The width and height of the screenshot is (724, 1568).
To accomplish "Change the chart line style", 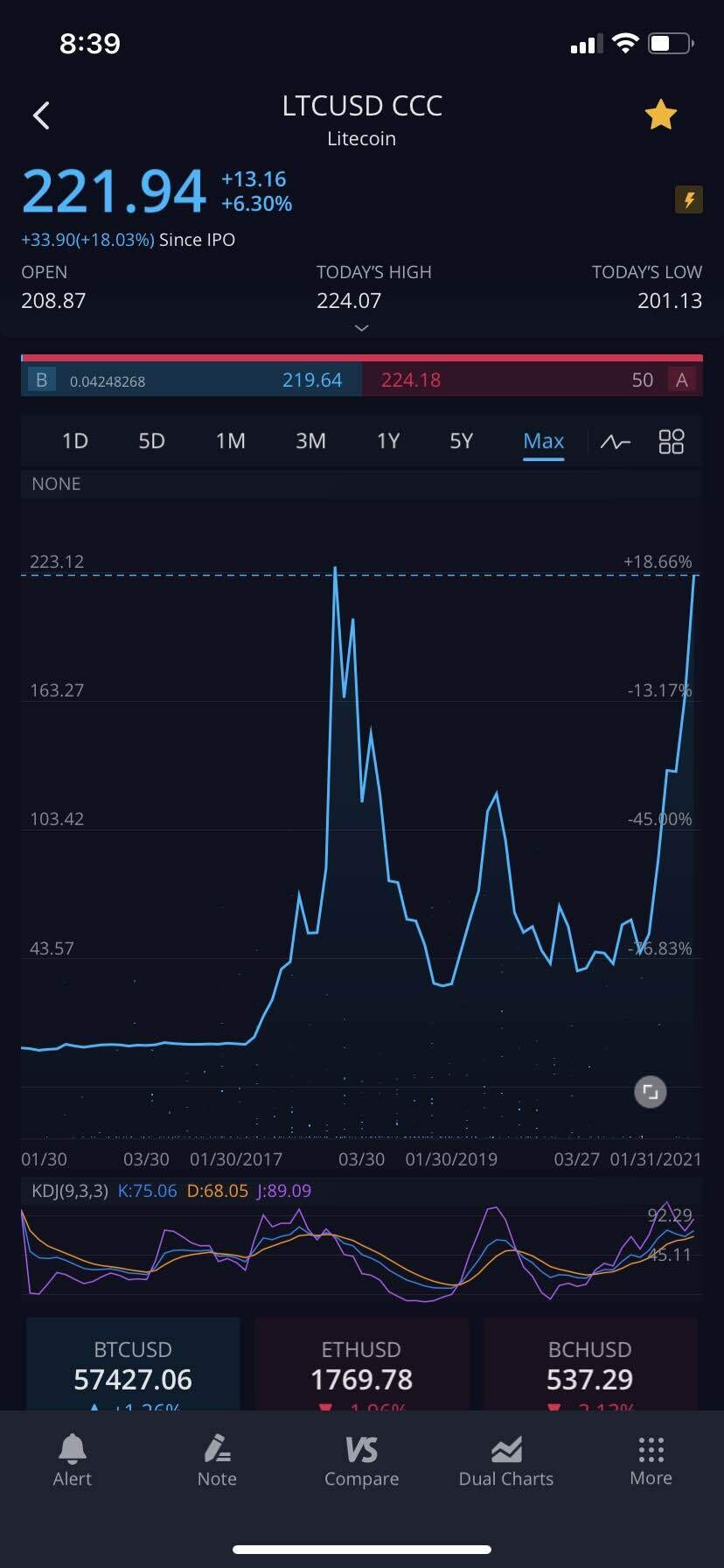I will click(616, 442).
